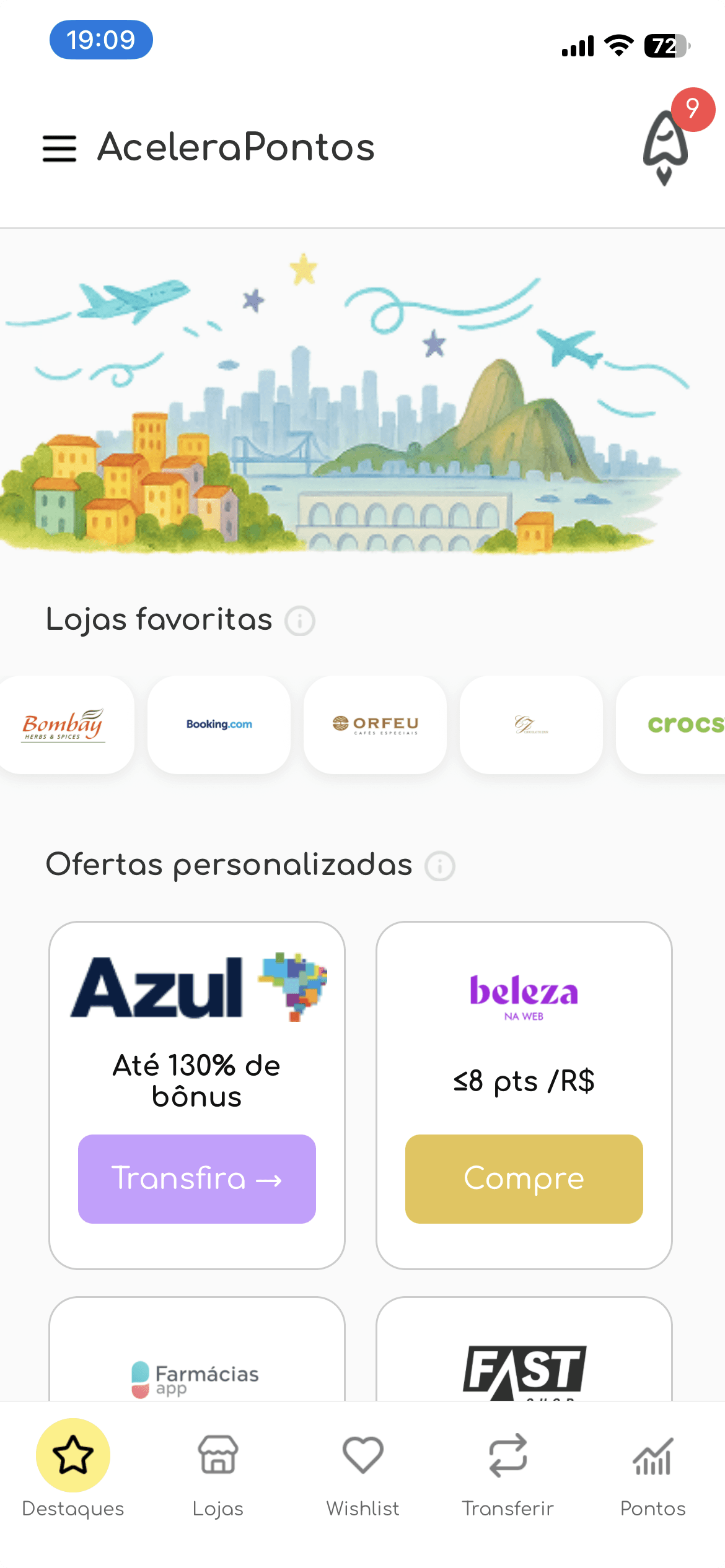Open the Lojas storefront icon
This screenshot has width=725, height=1568.
pyautogui.click(x=217, y=1455)
